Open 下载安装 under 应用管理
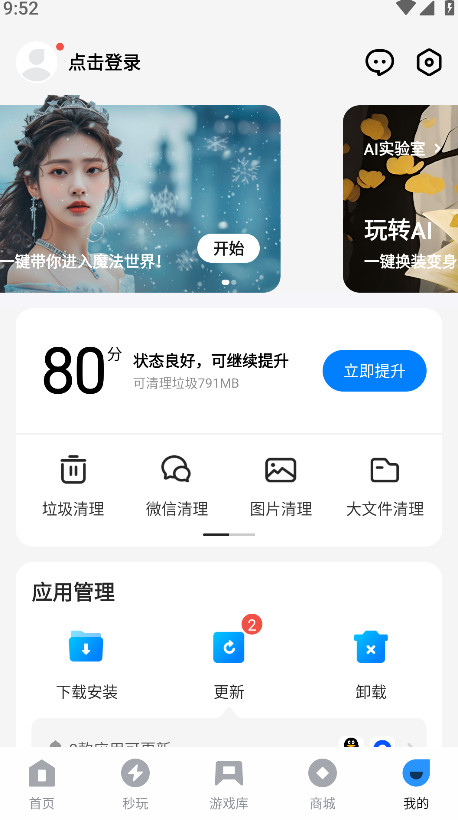 pyautogui.click(x=87, y=664)
